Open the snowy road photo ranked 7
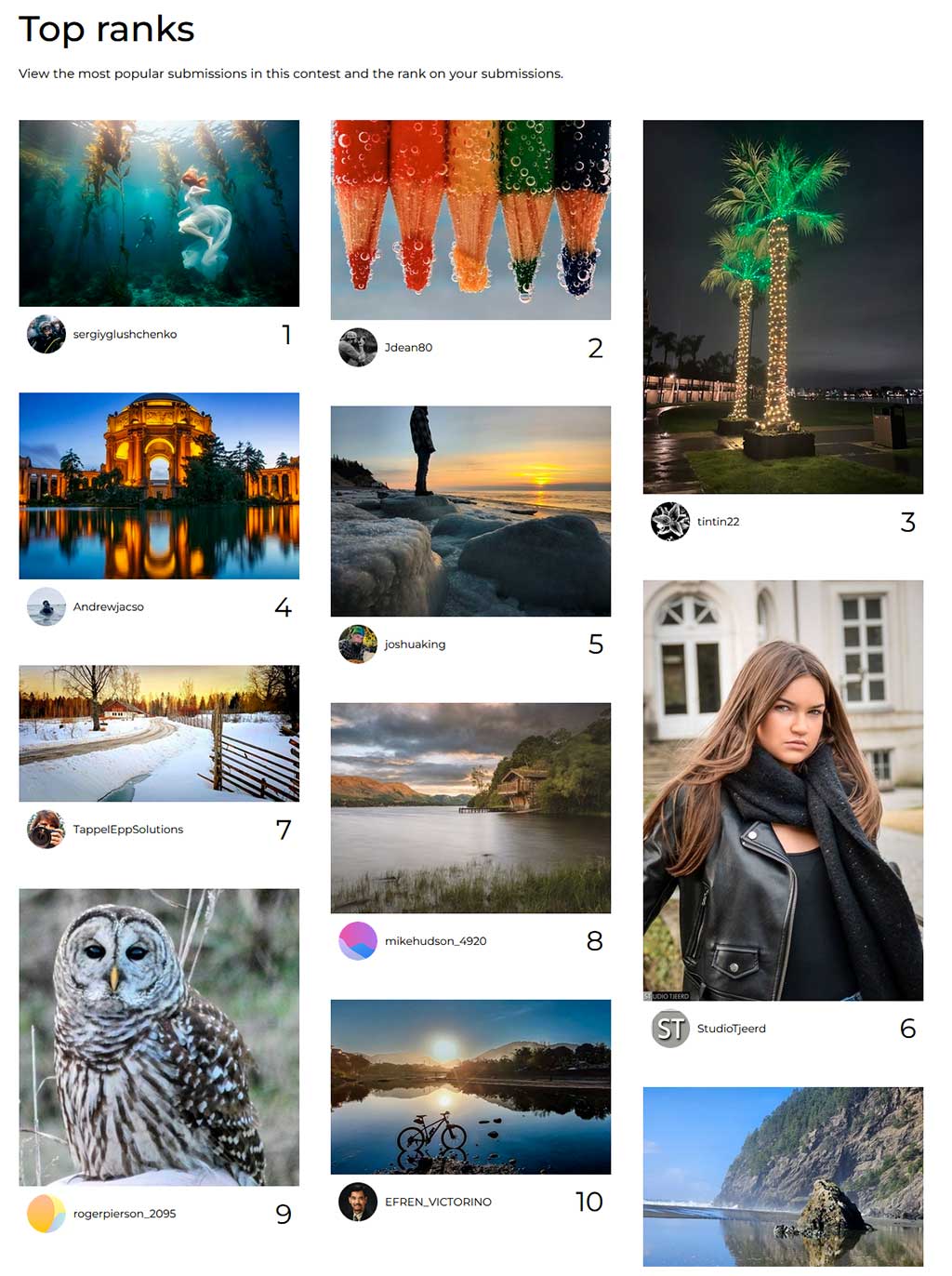The width and height of the screenshot is (952, 1276). 159,733
